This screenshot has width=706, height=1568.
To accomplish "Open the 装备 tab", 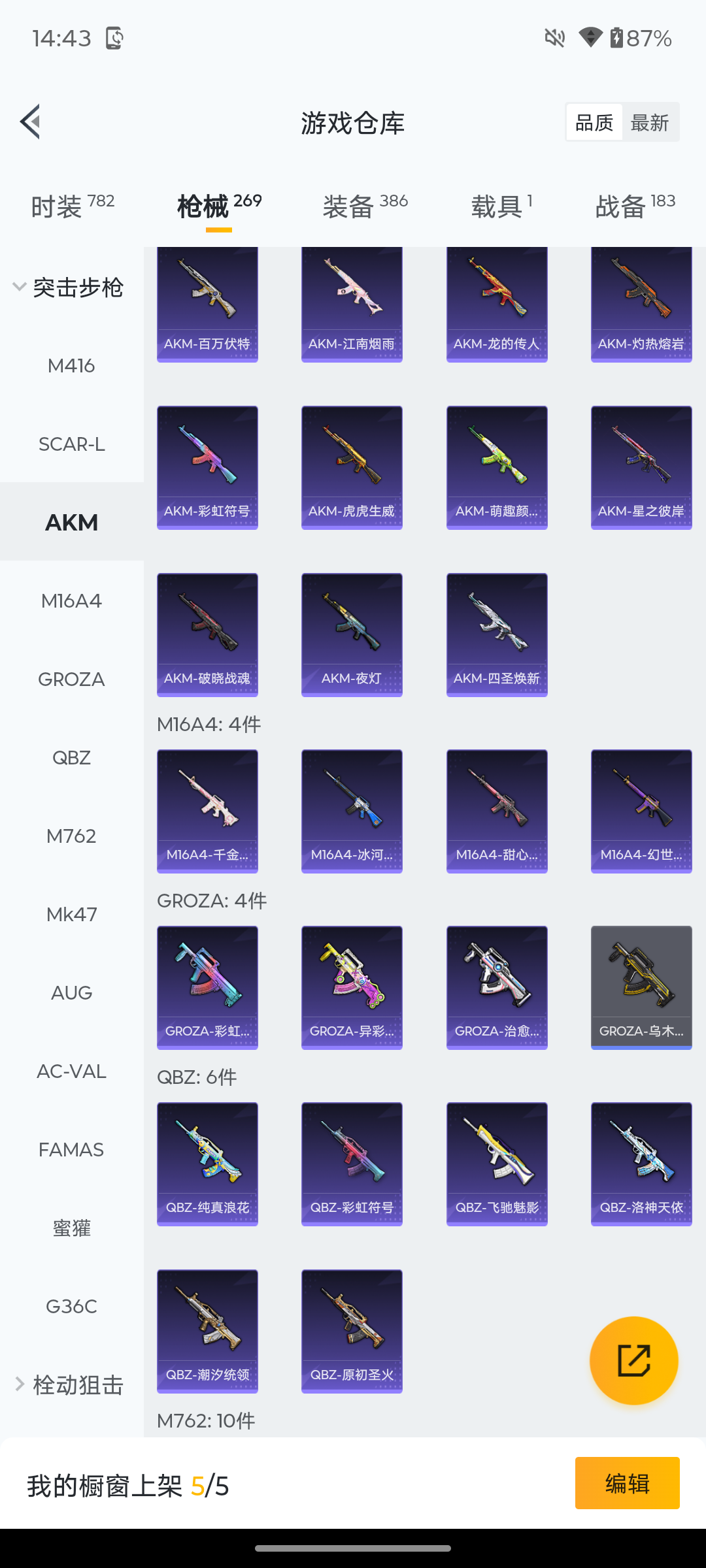I will tap(365, 207).
